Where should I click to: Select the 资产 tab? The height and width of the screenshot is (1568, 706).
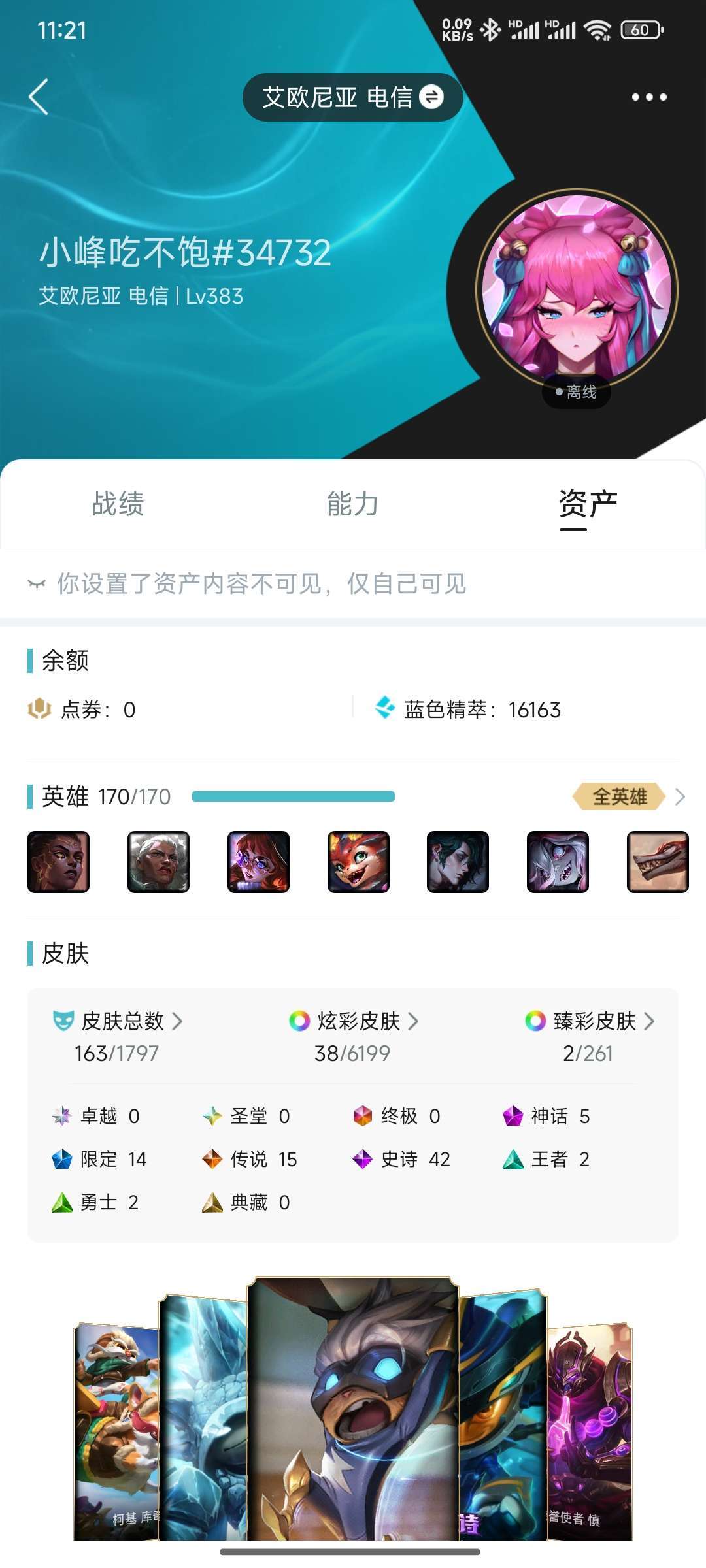click(588, 504)
